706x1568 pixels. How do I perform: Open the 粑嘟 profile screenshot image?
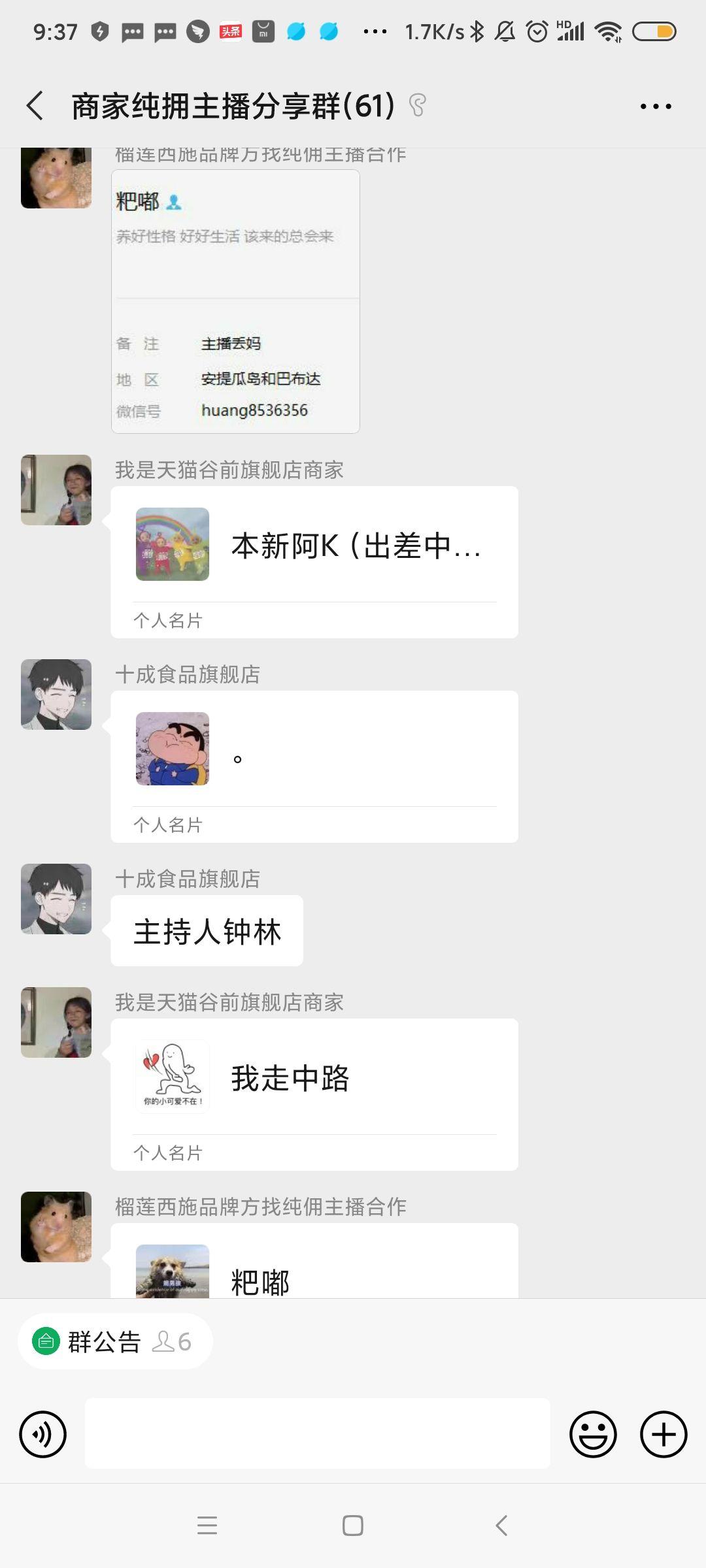point(235,301)
